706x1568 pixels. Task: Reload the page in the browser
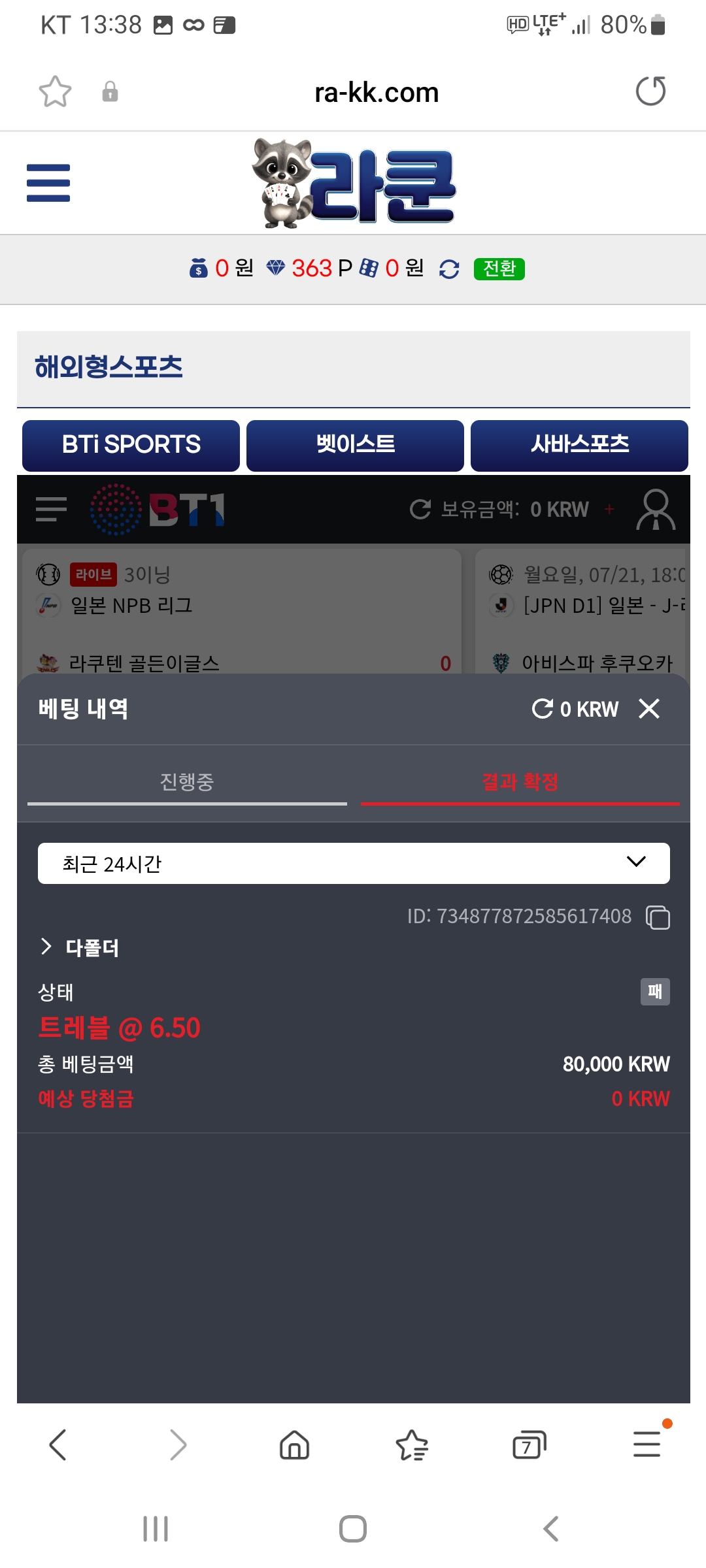click(x=650, y=91)
